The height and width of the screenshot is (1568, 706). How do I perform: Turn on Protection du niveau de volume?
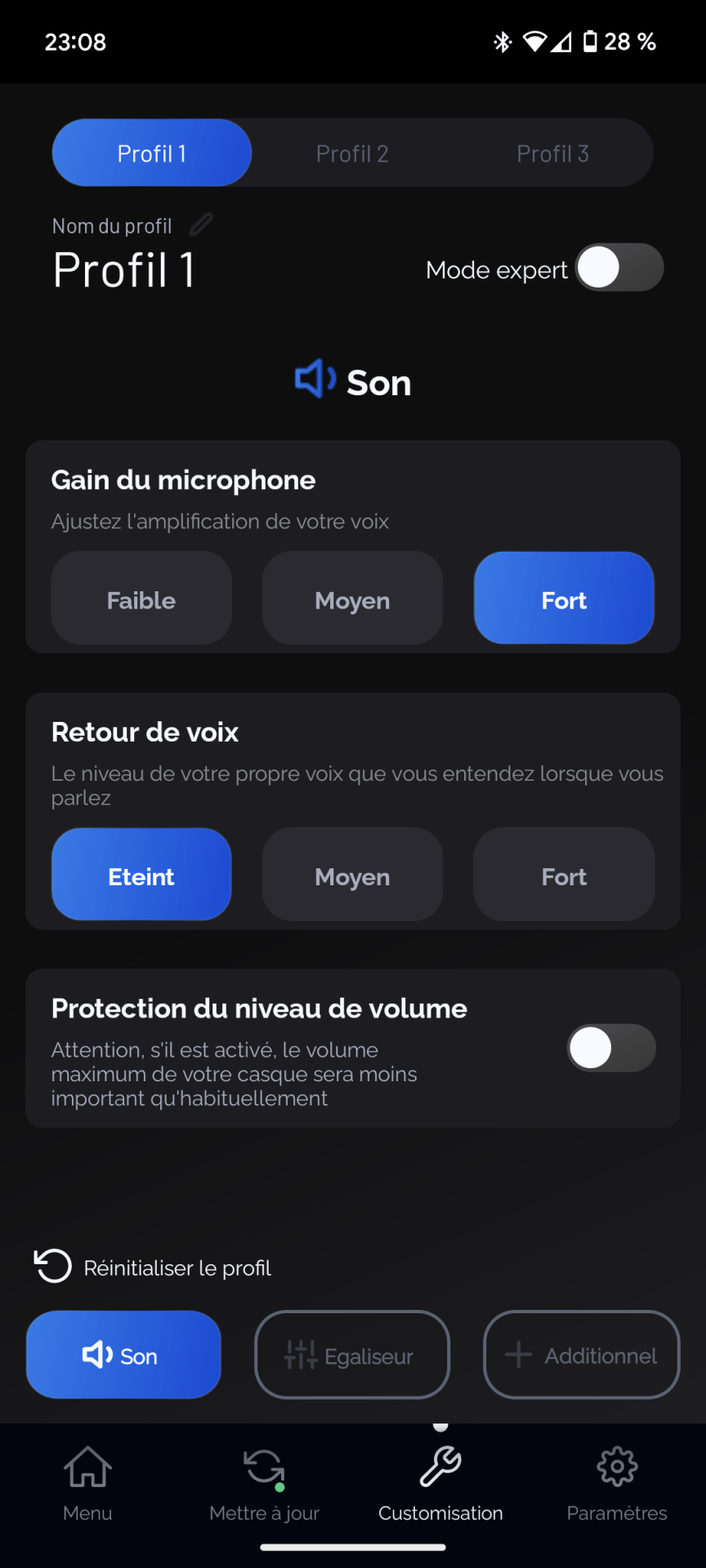point(611,1049)
